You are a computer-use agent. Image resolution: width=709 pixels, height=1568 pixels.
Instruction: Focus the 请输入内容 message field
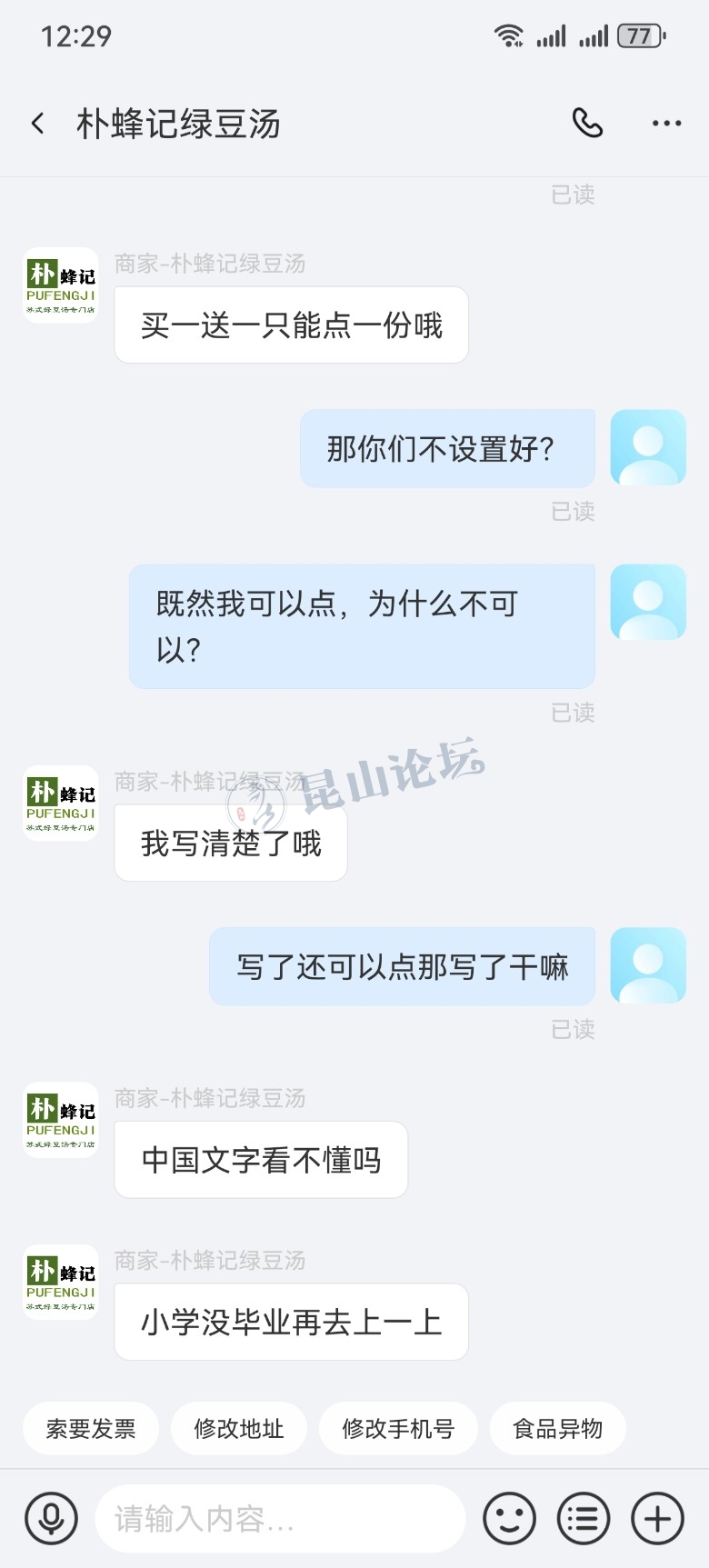click(x=280, y=1518)
